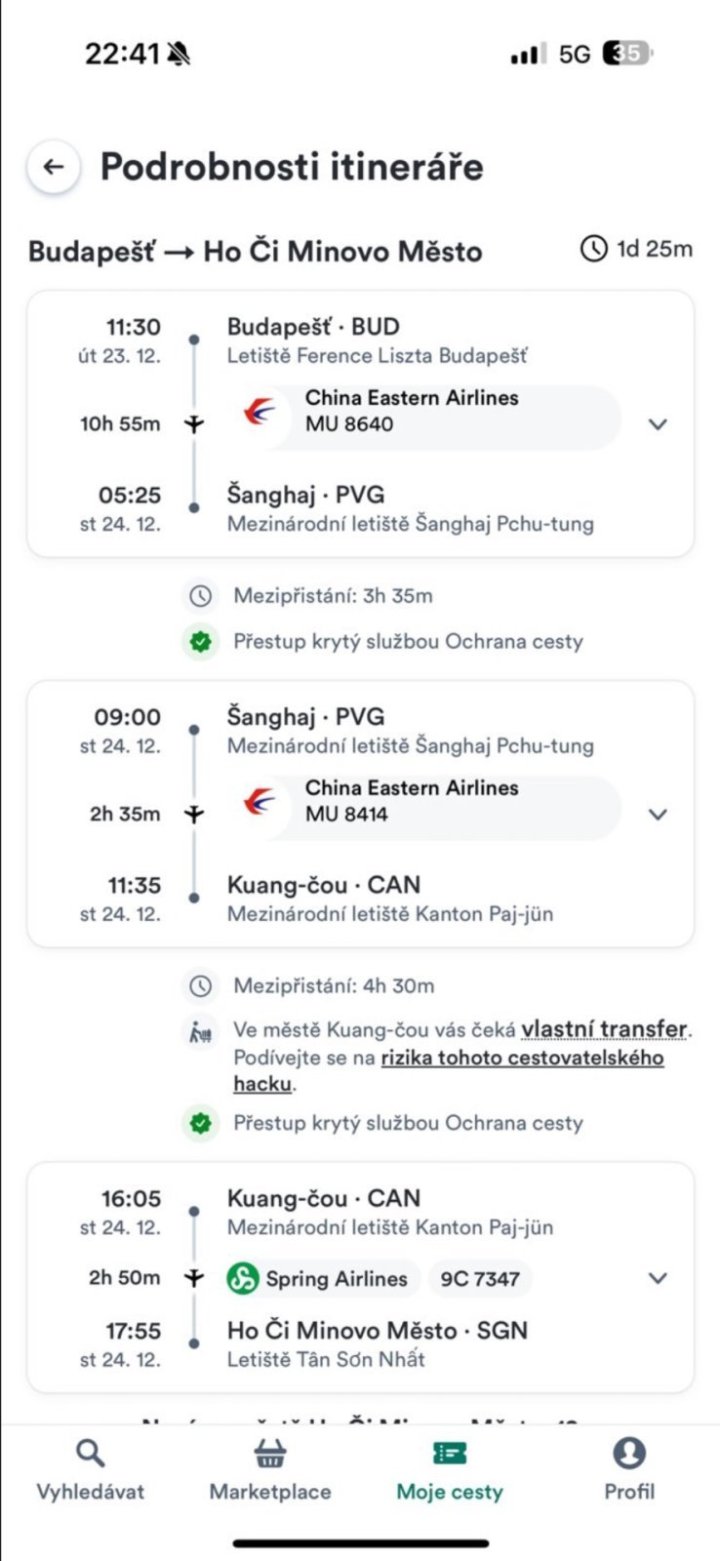Switch to the Vyhledávat tab
The width and height of the screenshot is (720, 1561).
(x=90, y=1470)
